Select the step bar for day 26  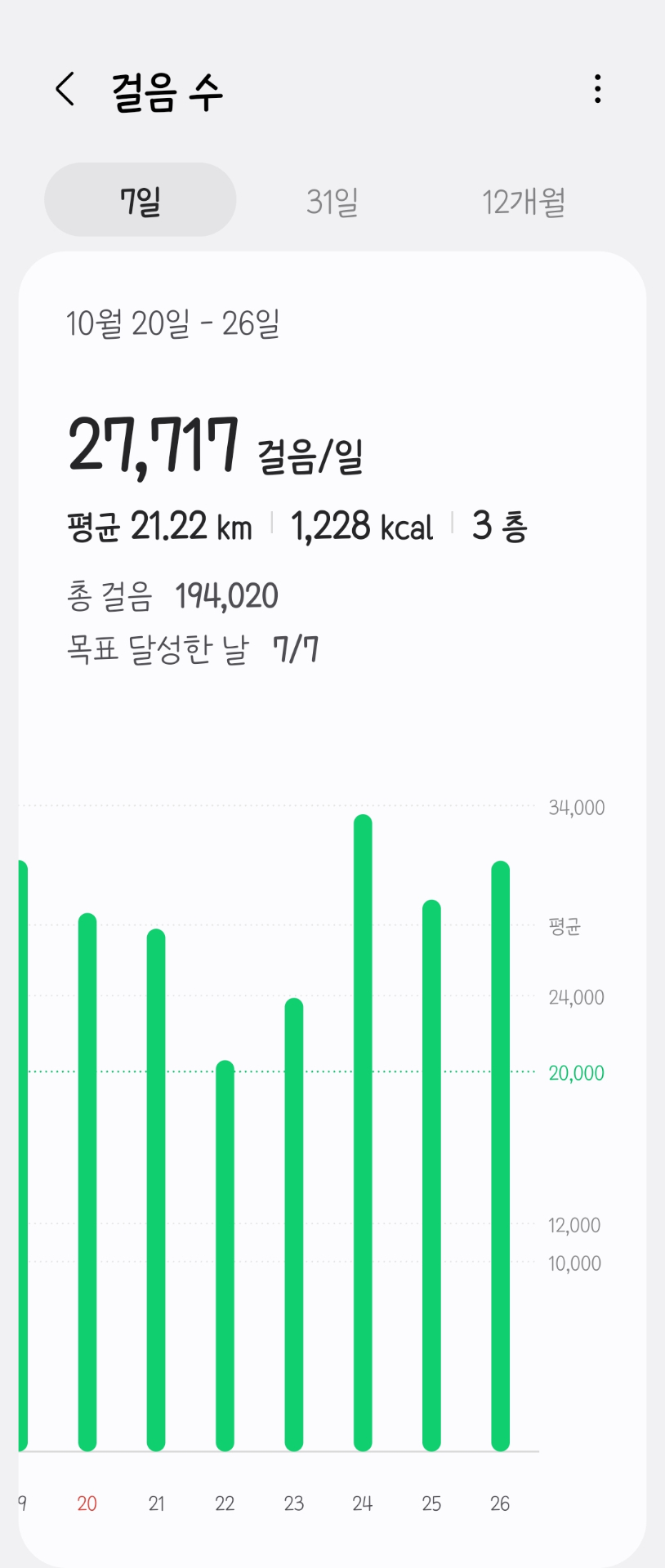pos(500,1156)
